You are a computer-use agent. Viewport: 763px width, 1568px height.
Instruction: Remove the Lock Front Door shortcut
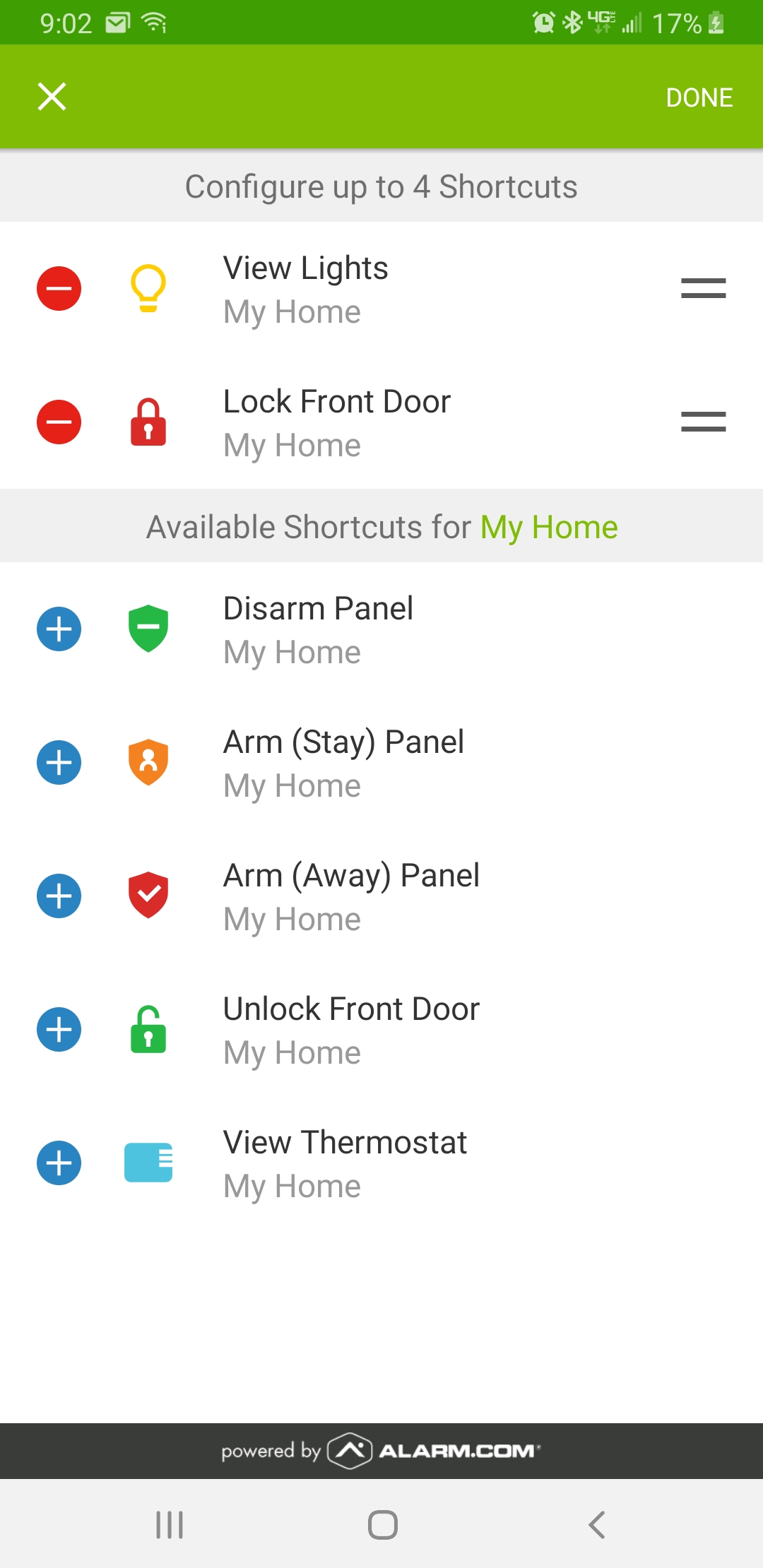pos(59,422)
